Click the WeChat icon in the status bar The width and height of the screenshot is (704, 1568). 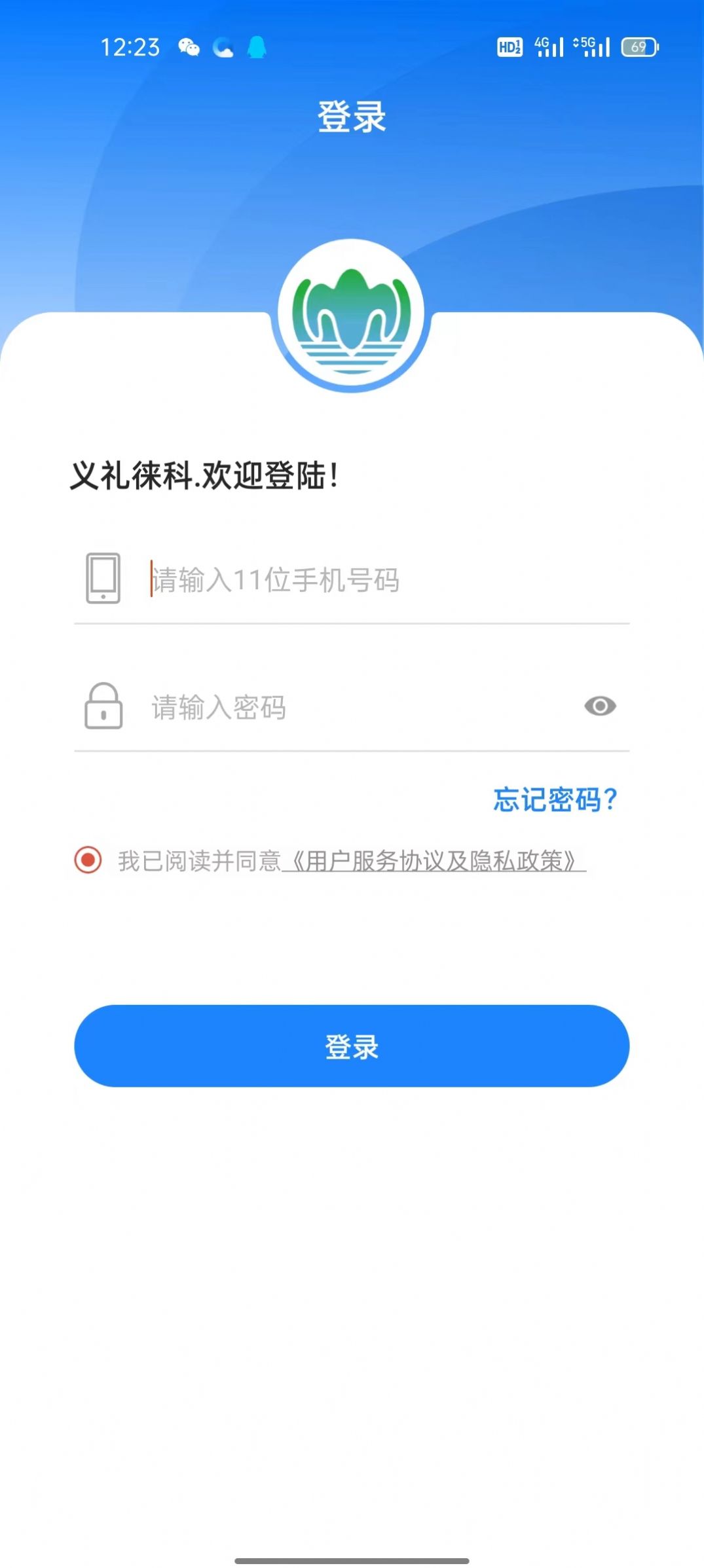point(188,47)
